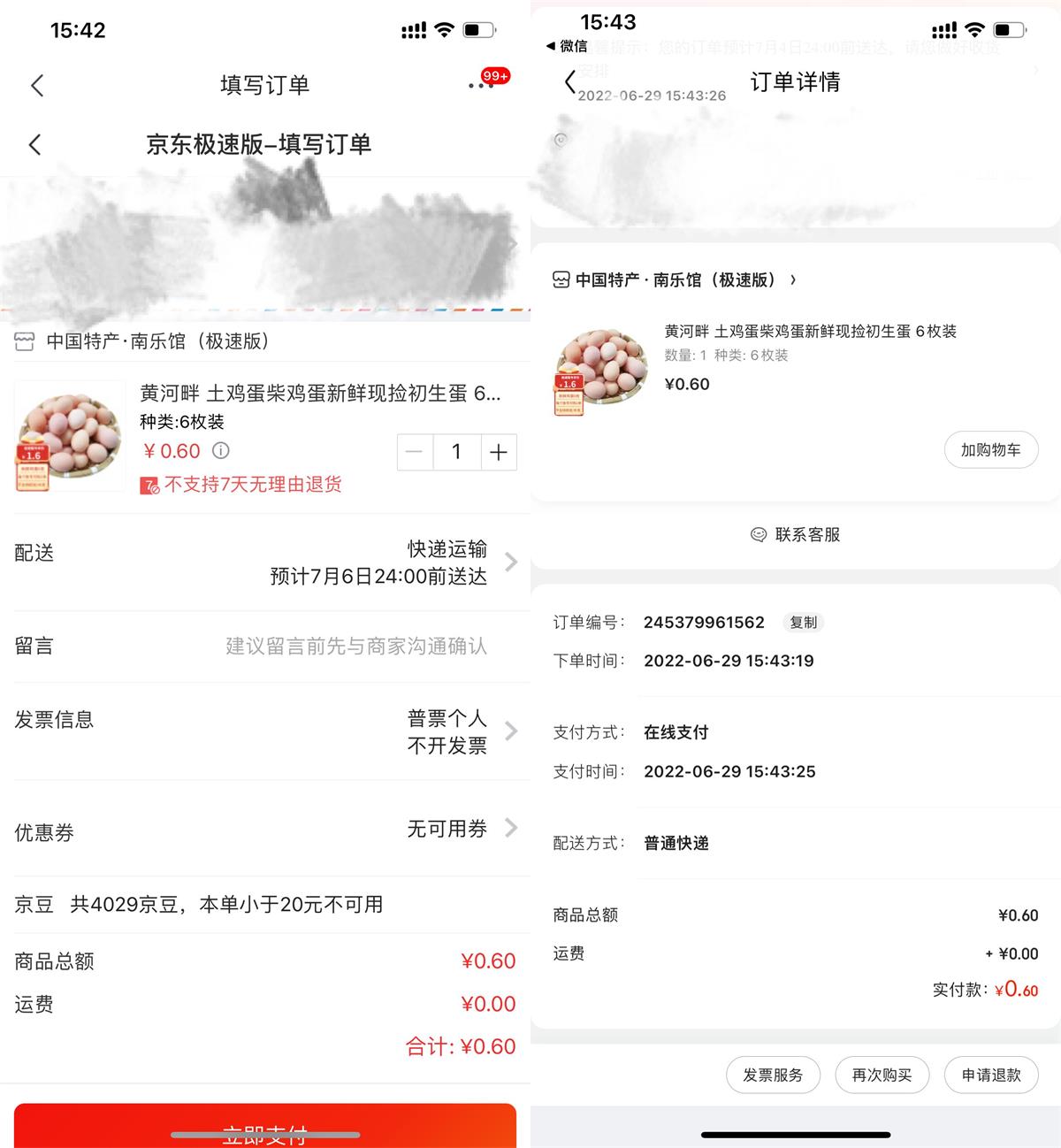1061x1148 pixels.
Task: Tap 复制 to copy order number 245379961562
Action: coord(803,622)
